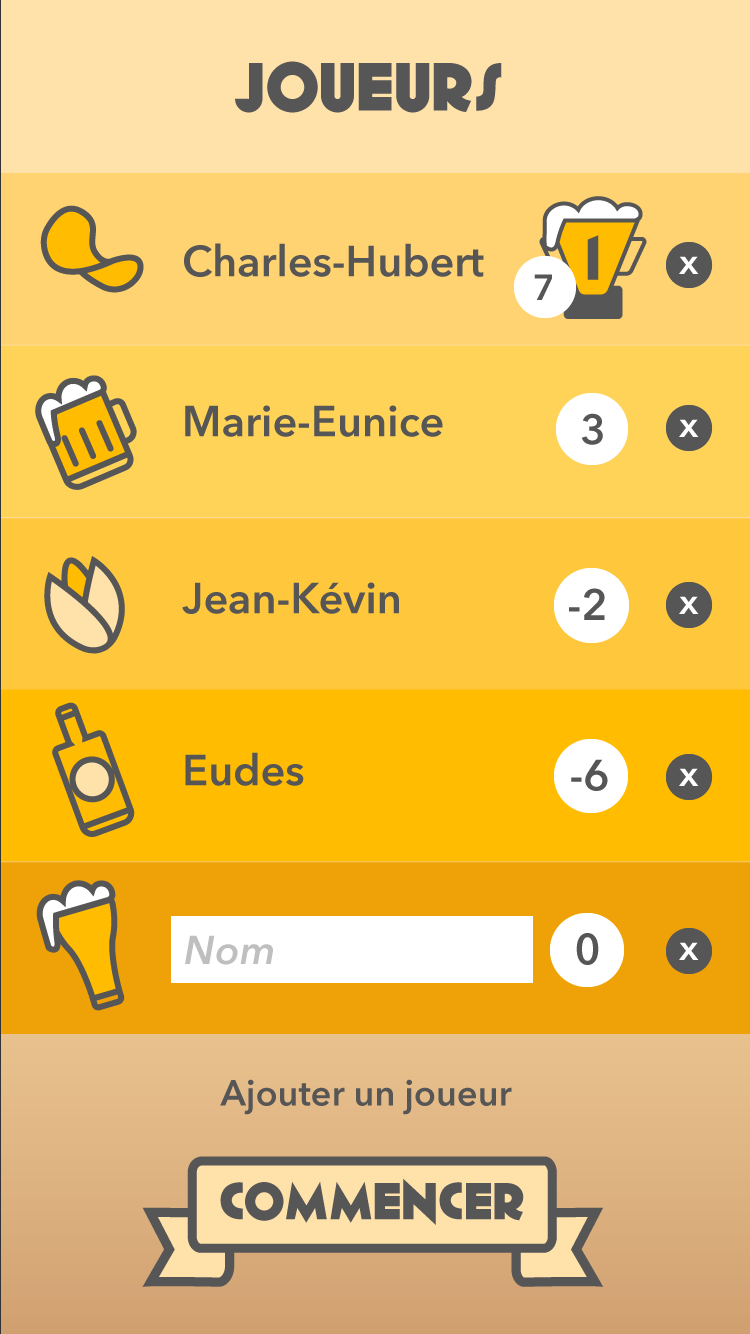Select the Jean-Kévin player row
This screenshot has width=750, height=1334.
point(291,600)
